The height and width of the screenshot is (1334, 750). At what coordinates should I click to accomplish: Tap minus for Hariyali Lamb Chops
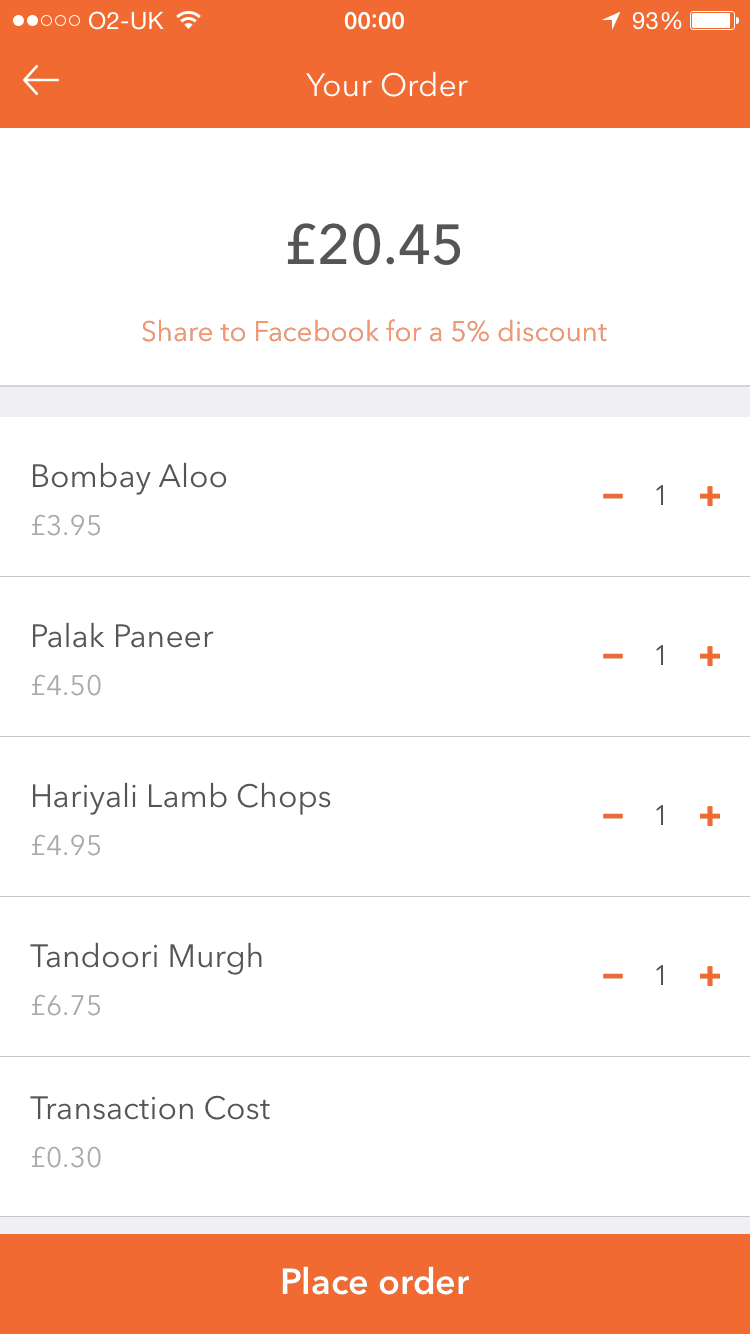click(613, 816)
